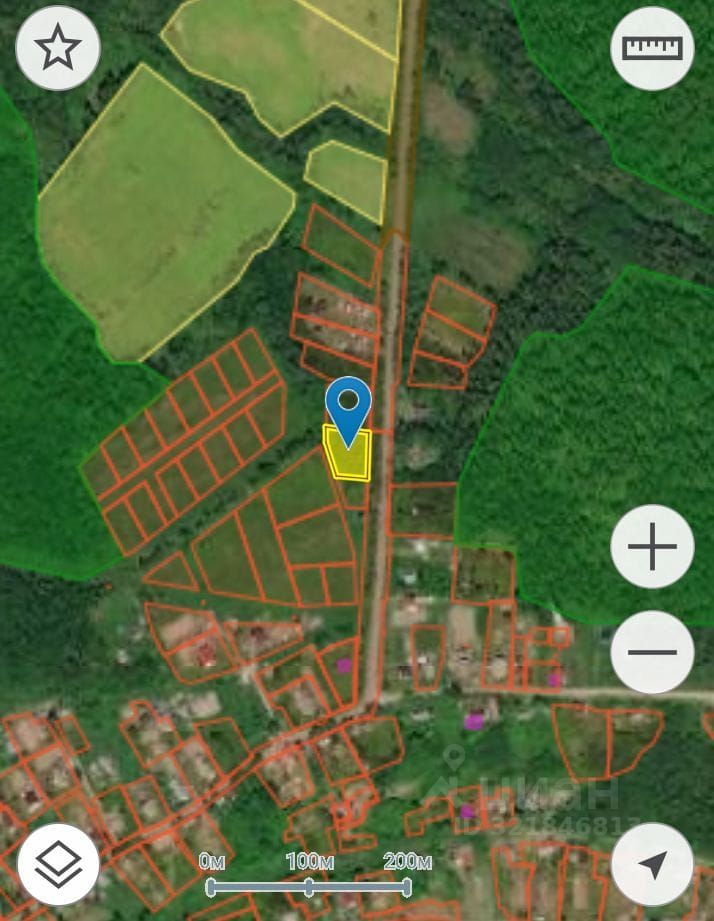Viewport: 714px width, 921px height.
Task: Zoom out on the map
Action: coord(652,652)
